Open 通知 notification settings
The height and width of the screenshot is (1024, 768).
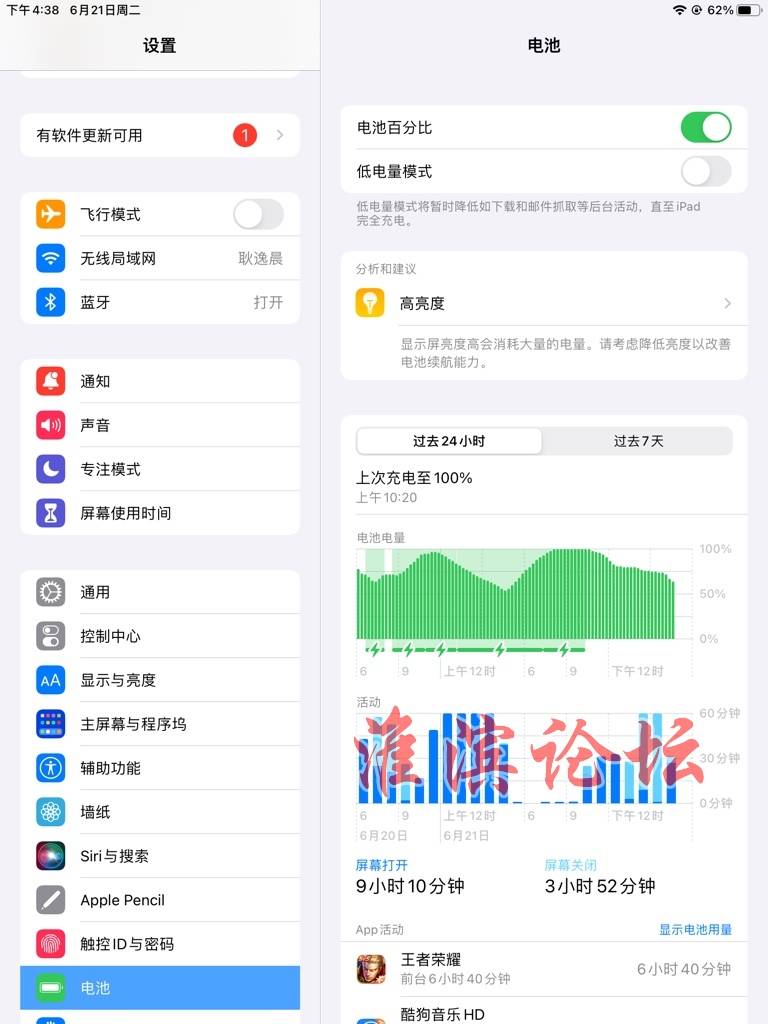coord(160,381)
